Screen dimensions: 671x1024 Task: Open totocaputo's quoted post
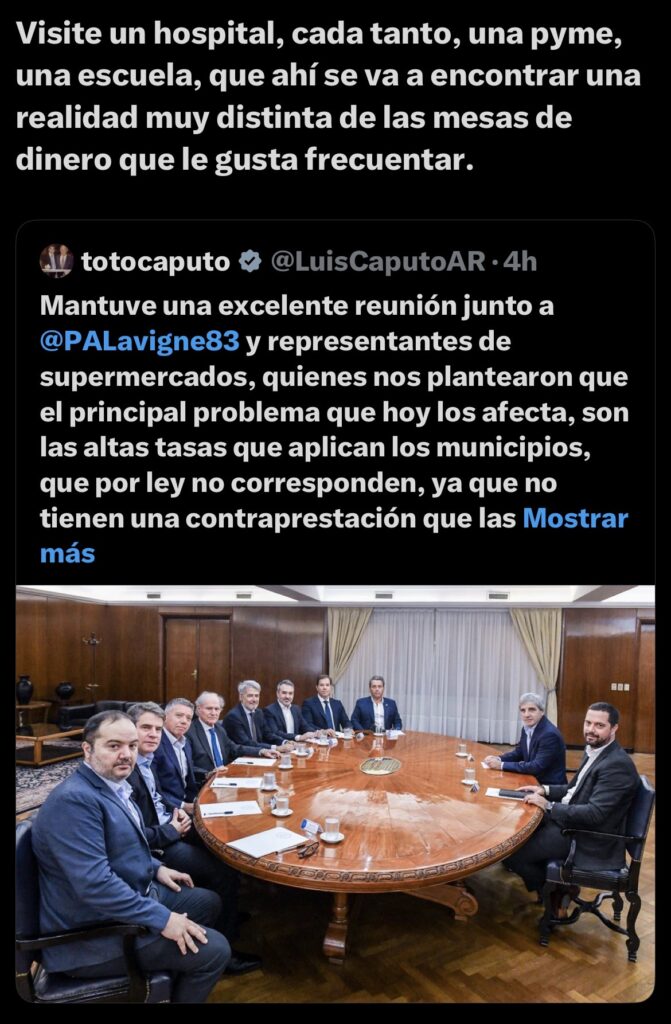pyautogui.click(x=335, y=430)
